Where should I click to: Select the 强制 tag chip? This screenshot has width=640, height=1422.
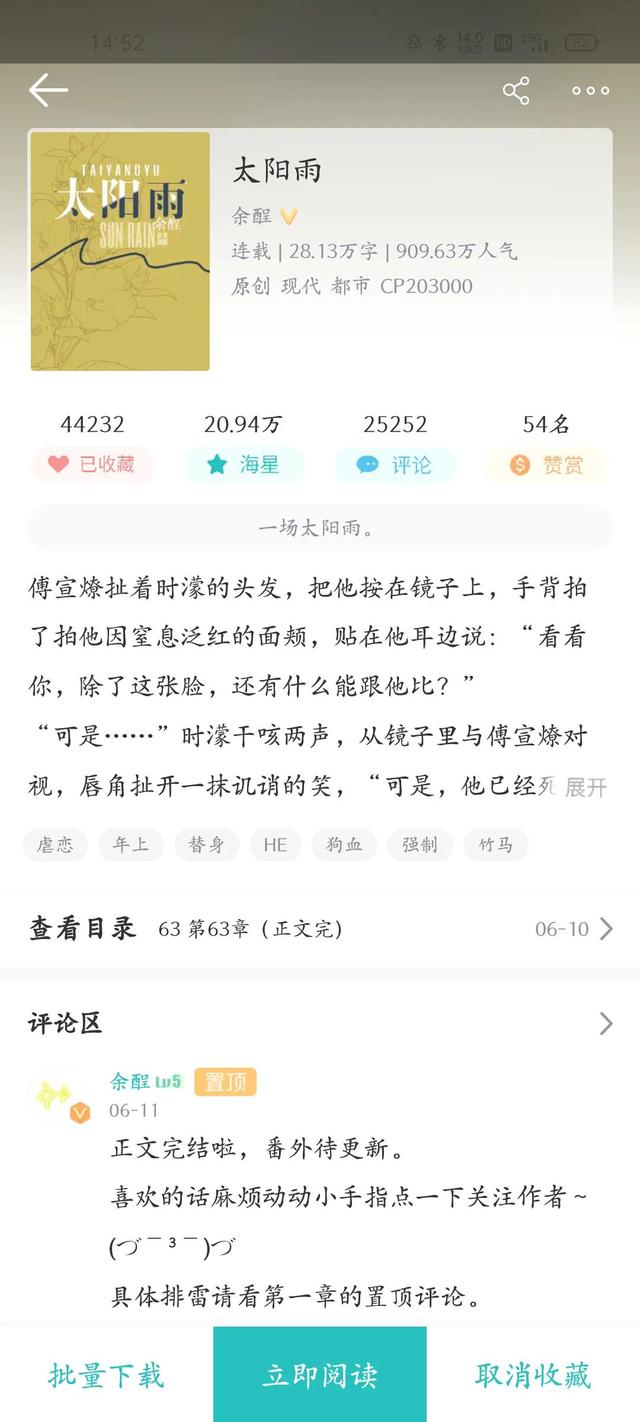[x=420, y=845]
